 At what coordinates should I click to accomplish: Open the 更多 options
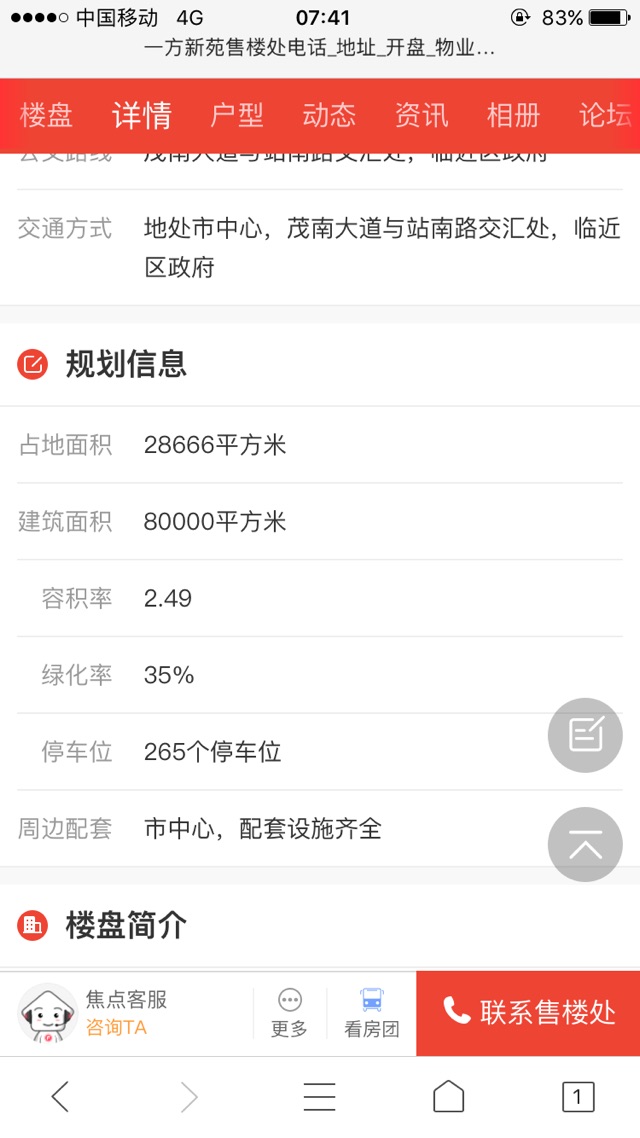tap(290, 1013)
